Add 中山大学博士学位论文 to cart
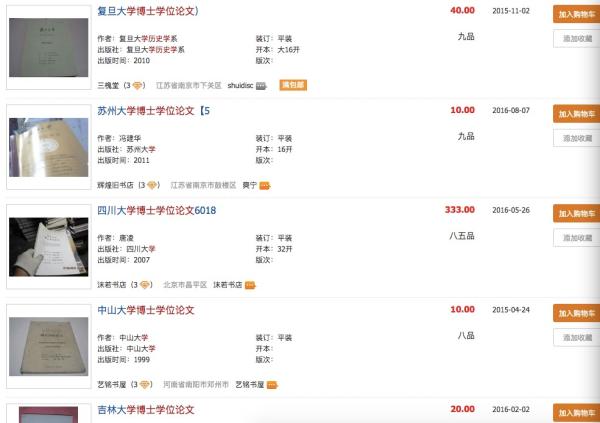 [x=577, y=313]
